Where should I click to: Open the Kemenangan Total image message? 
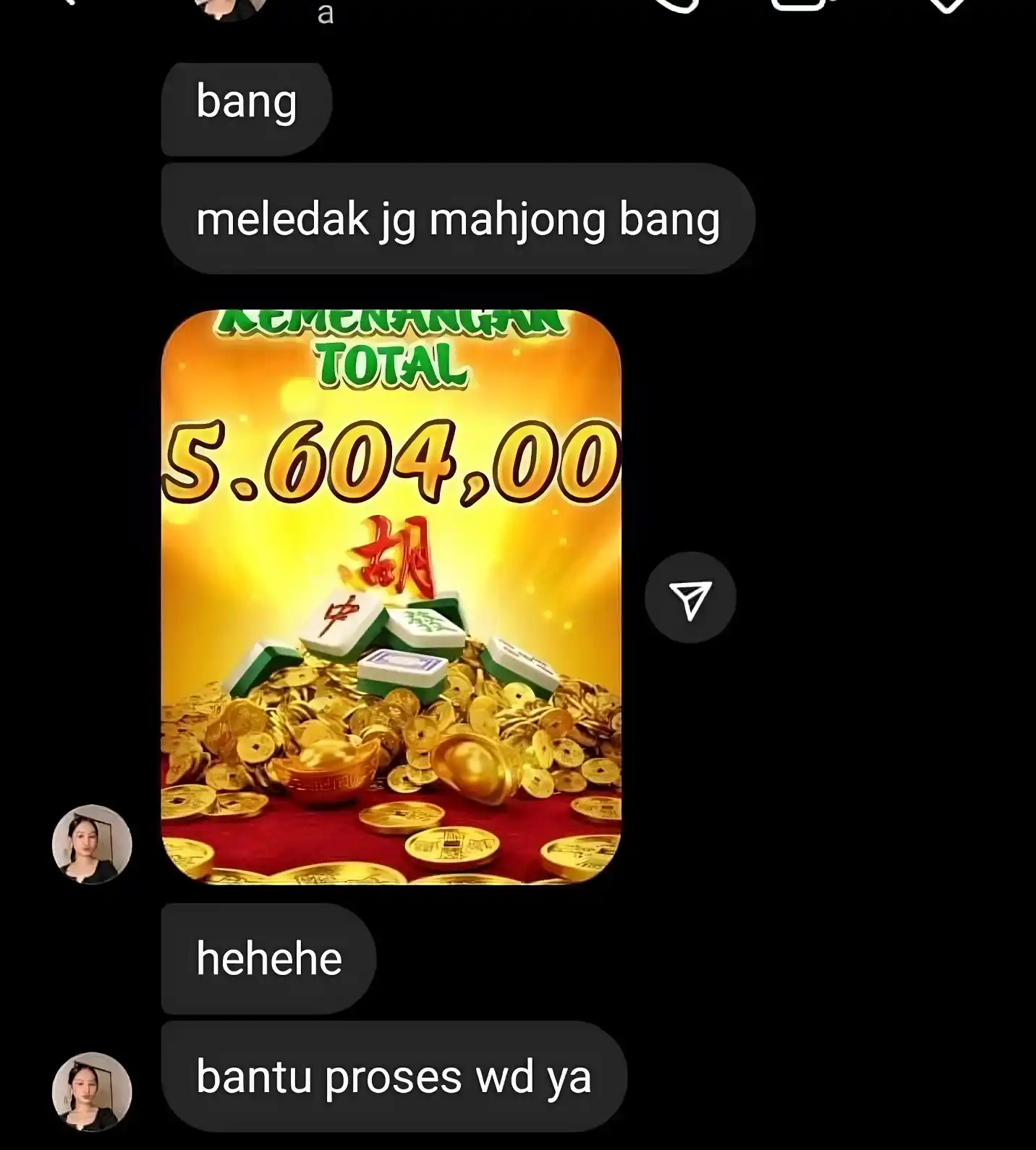pyautogui.click(x=391, y=597)
